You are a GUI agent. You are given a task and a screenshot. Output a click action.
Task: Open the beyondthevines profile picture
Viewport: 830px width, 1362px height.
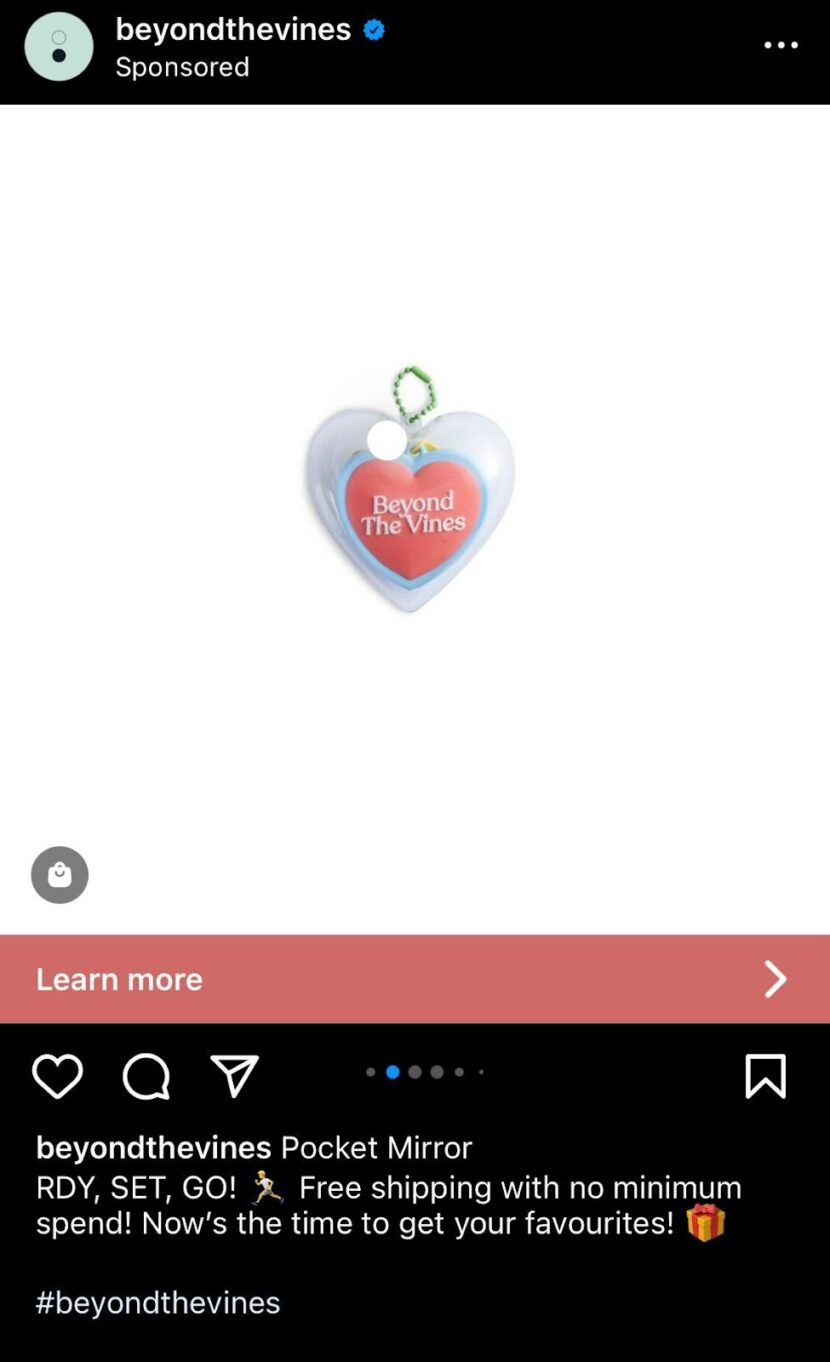point(58,47)
